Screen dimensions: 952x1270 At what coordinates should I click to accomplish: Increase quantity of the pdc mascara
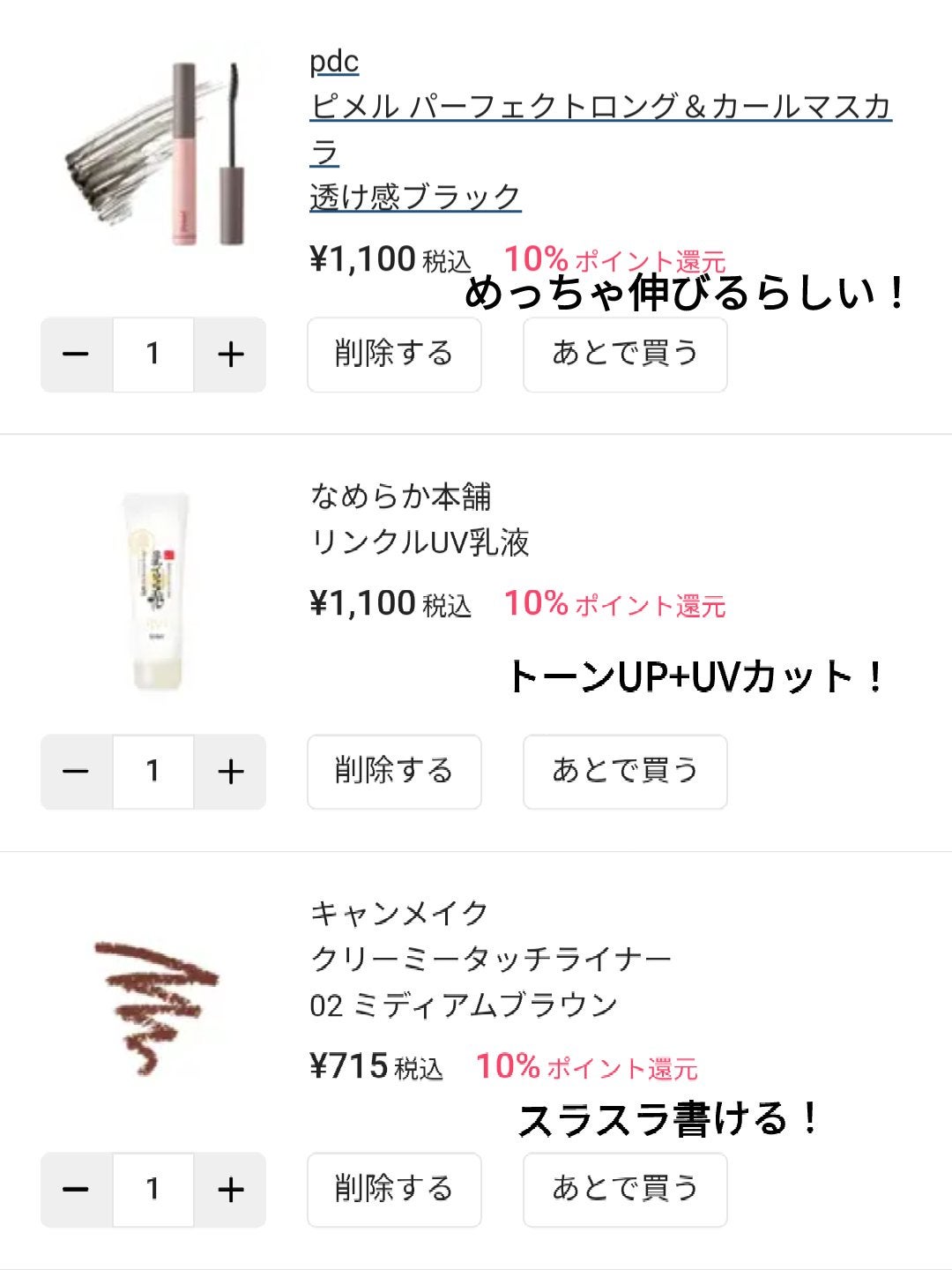[x=230, y=354]
